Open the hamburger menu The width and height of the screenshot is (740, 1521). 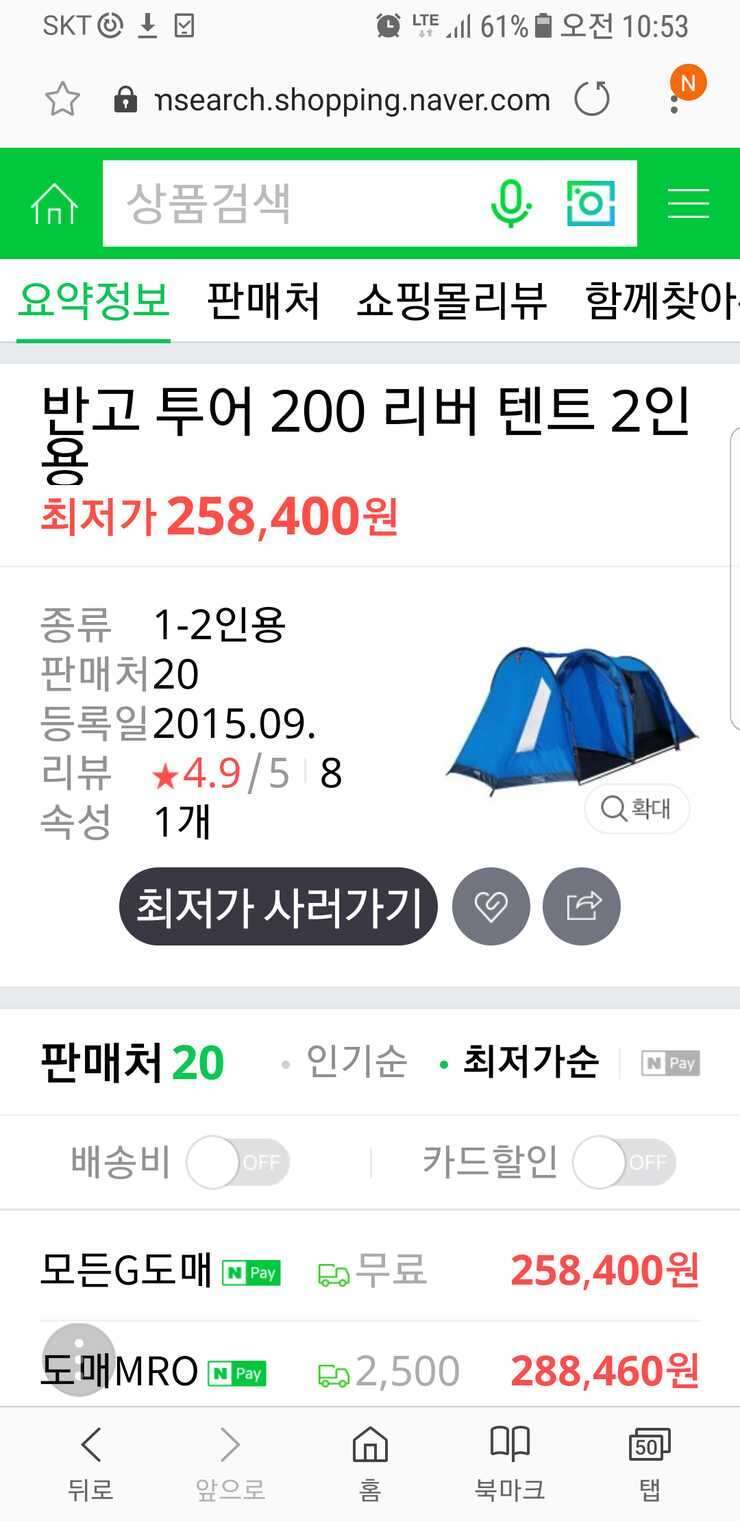coord(689,203)
